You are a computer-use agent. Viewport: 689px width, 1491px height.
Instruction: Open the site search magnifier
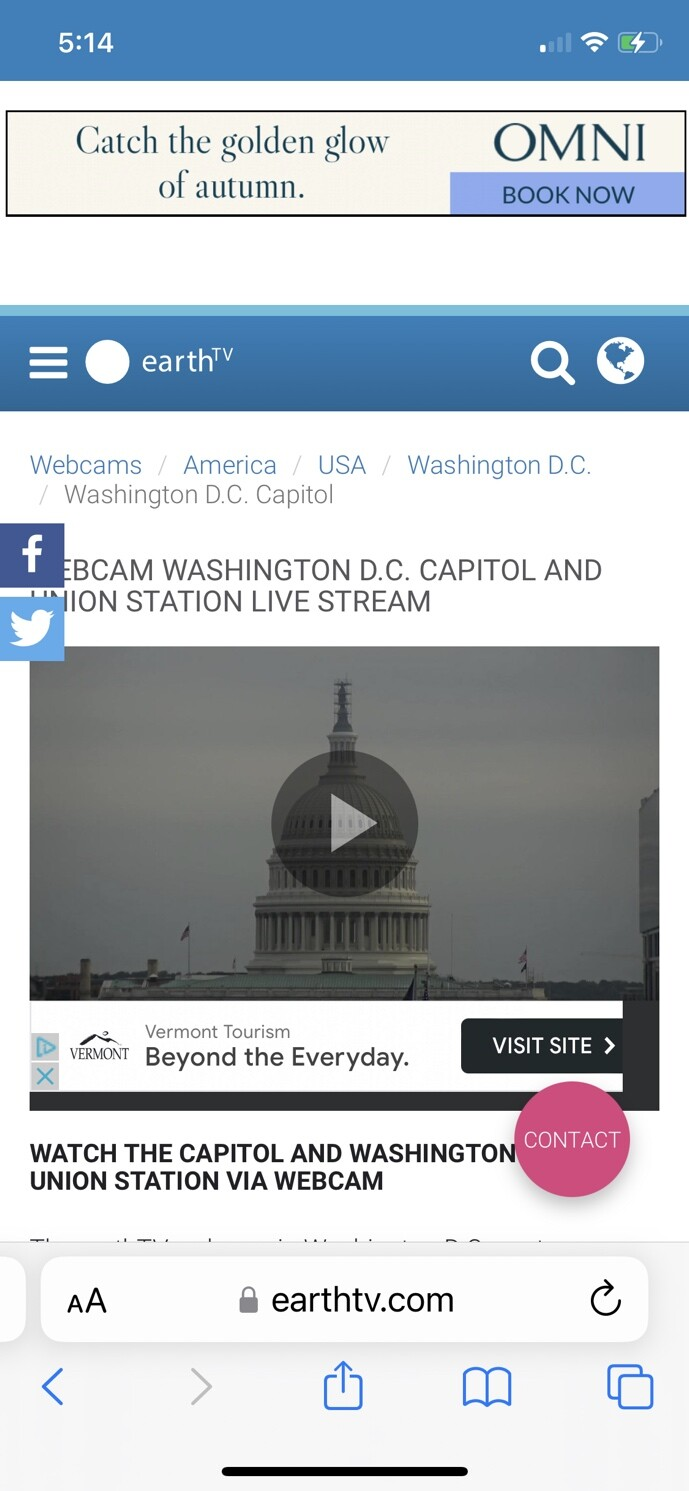click(552, 362)
